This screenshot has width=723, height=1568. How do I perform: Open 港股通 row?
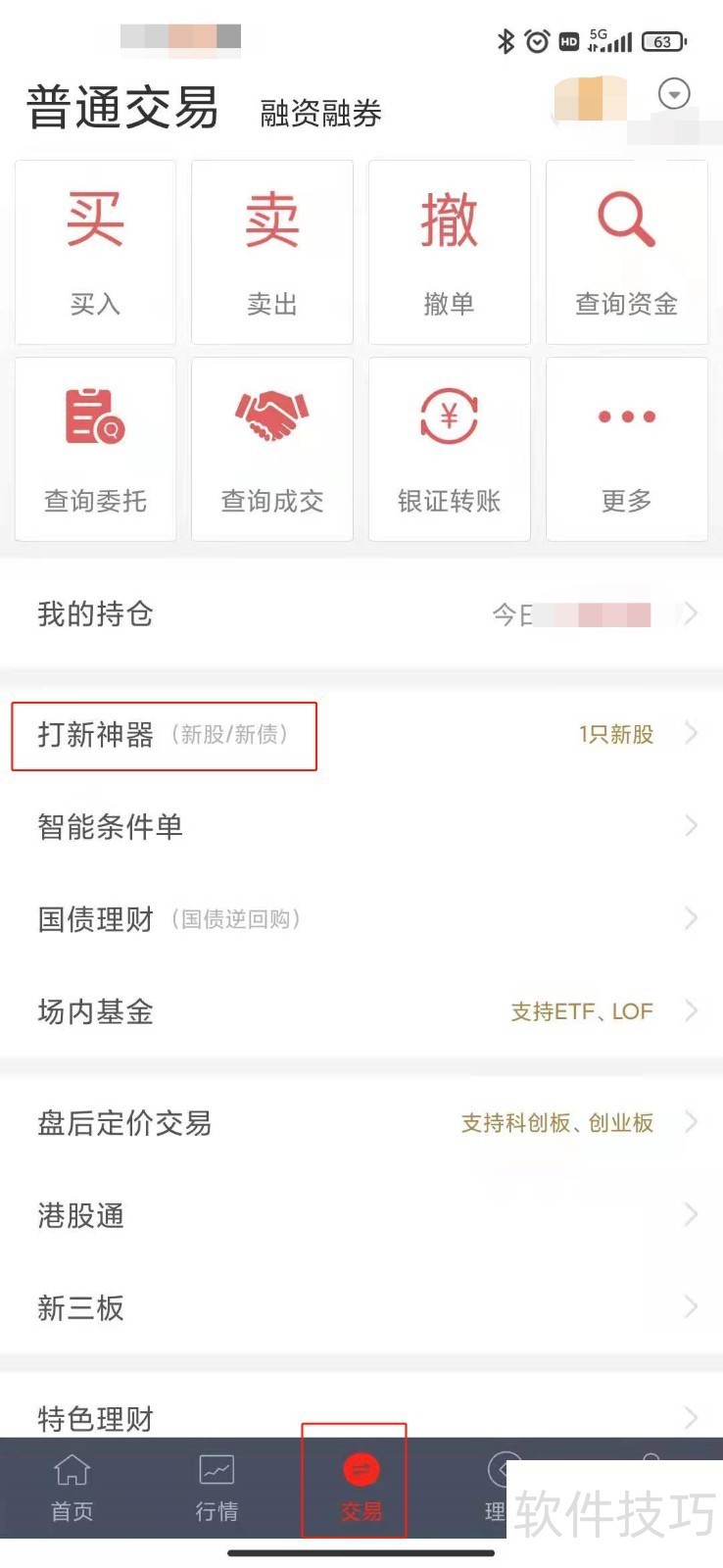(361, 1215)
